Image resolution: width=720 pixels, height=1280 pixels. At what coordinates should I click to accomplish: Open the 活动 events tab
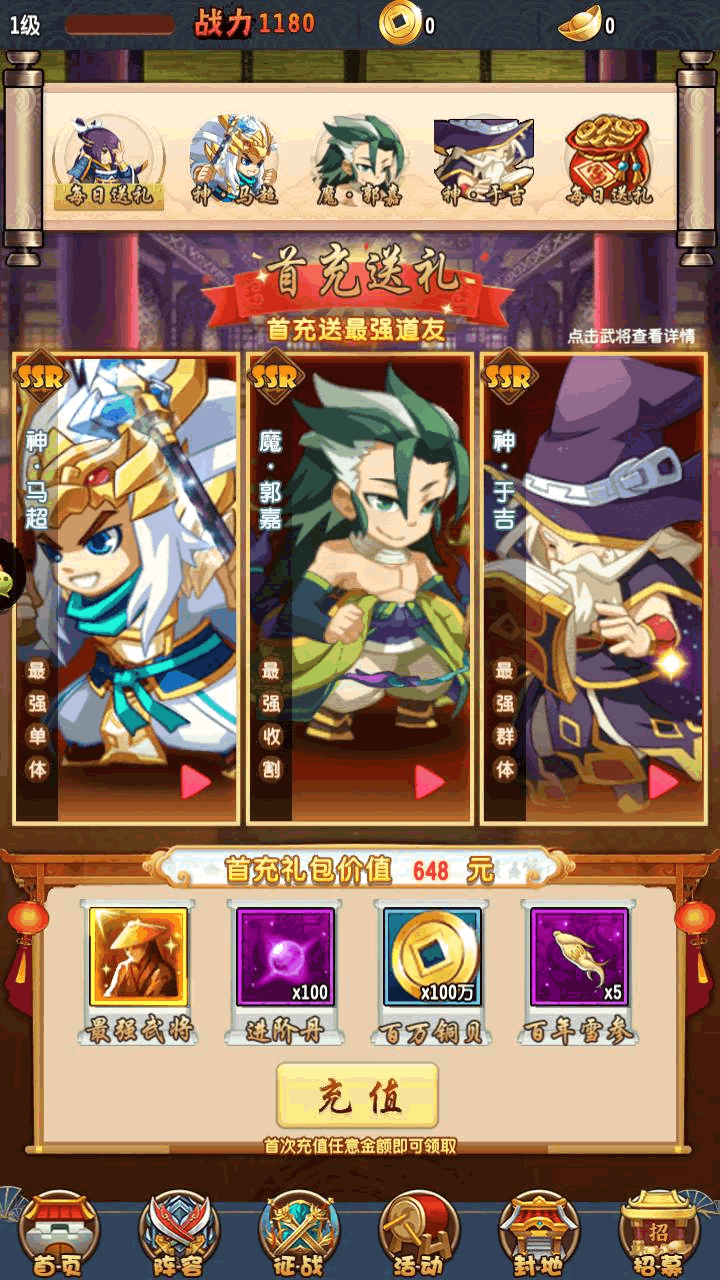point(418,1236)
